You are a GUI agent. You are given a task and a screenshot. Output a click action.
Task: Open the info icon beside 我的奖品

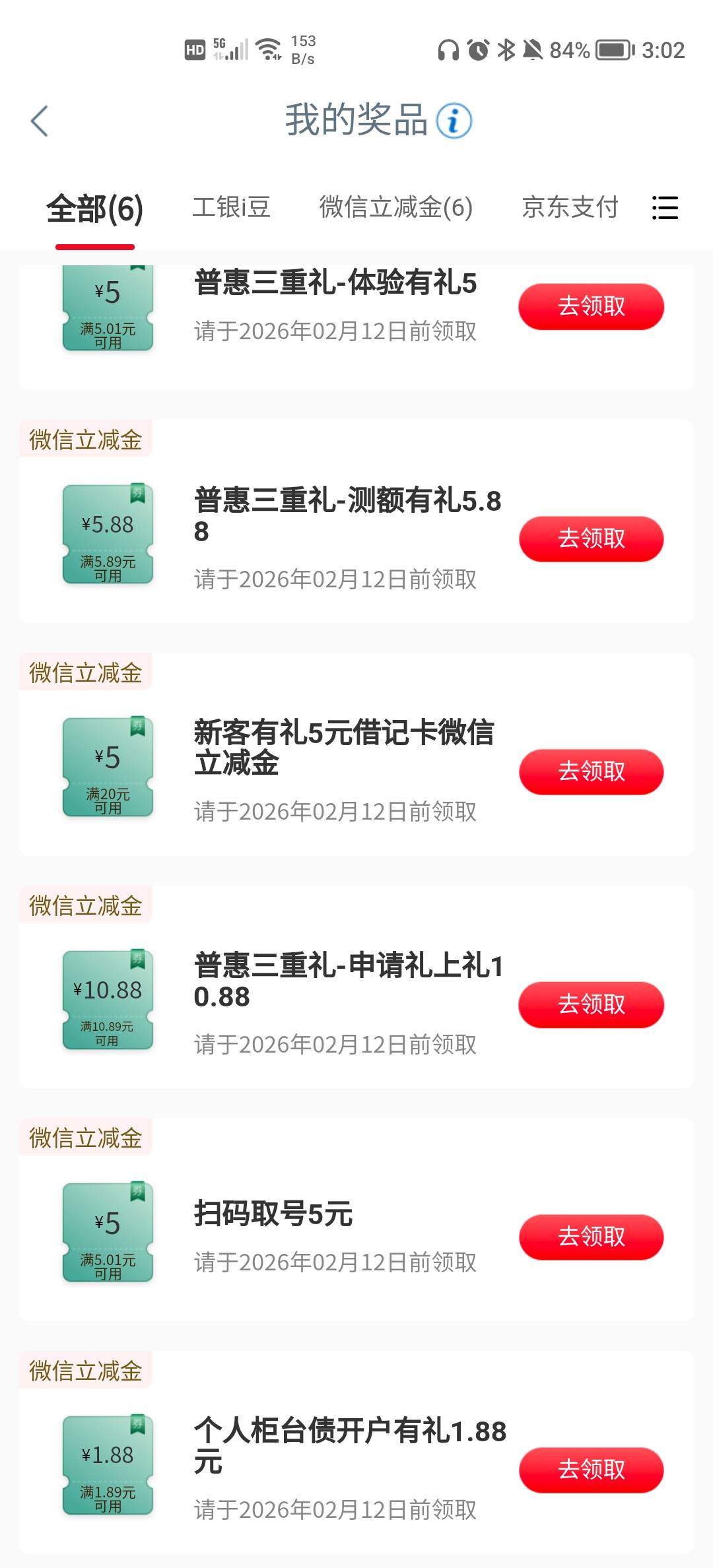point(454,121)
